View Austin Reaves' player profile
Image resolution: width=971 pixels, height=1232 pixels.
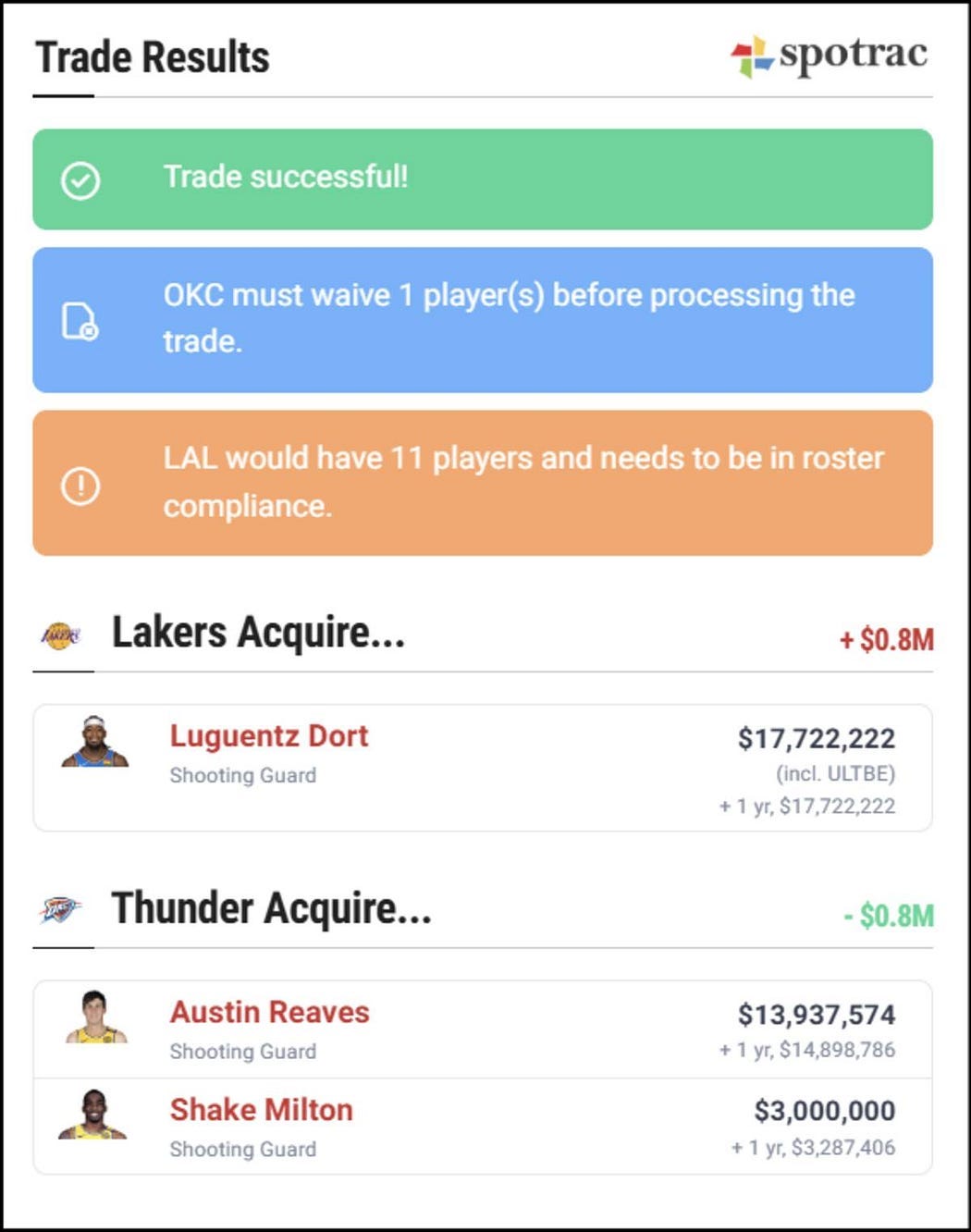coord(269,1012)
